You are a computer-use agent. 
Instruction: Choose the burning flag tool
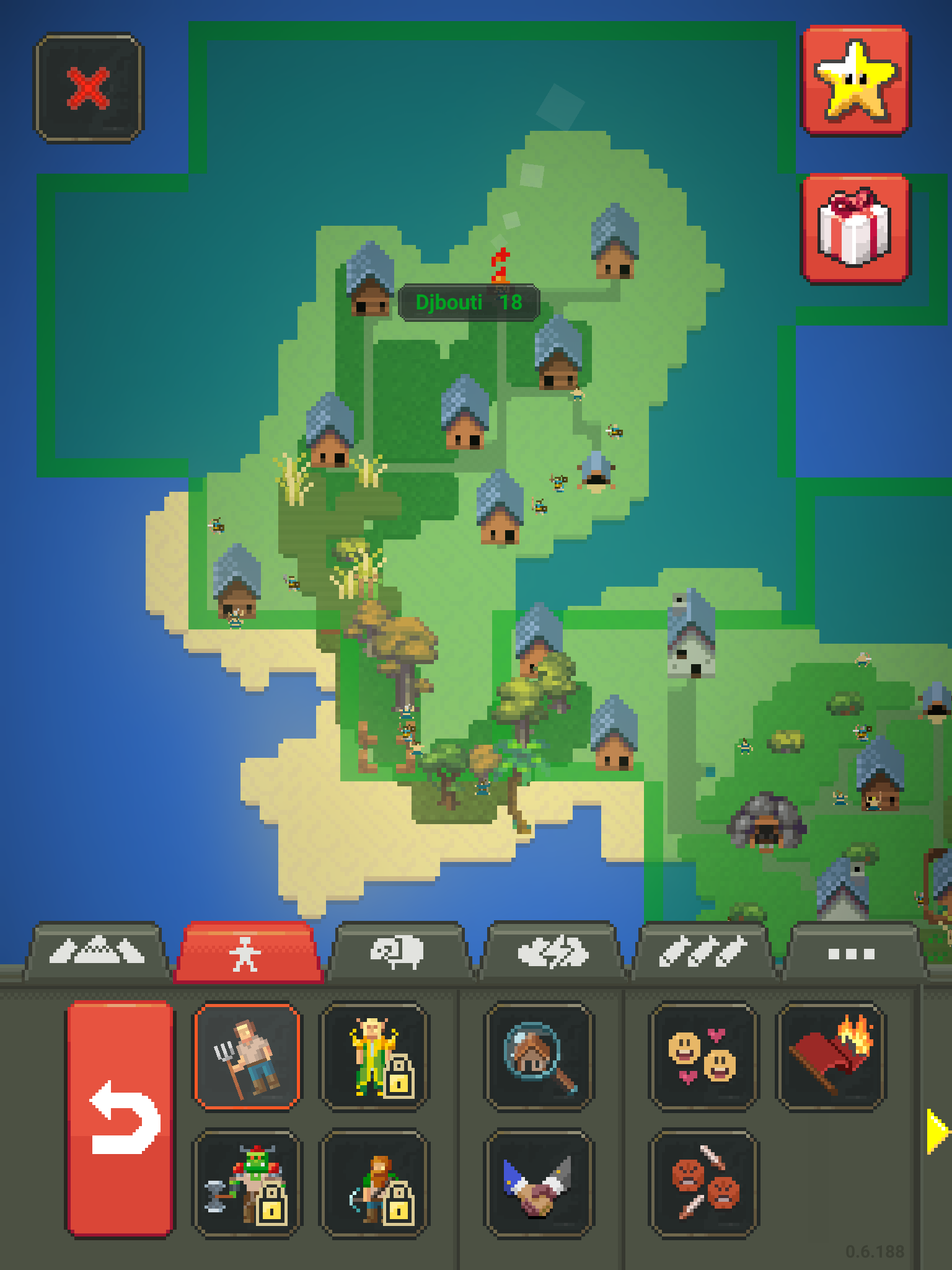click(x=831, y=1057)
